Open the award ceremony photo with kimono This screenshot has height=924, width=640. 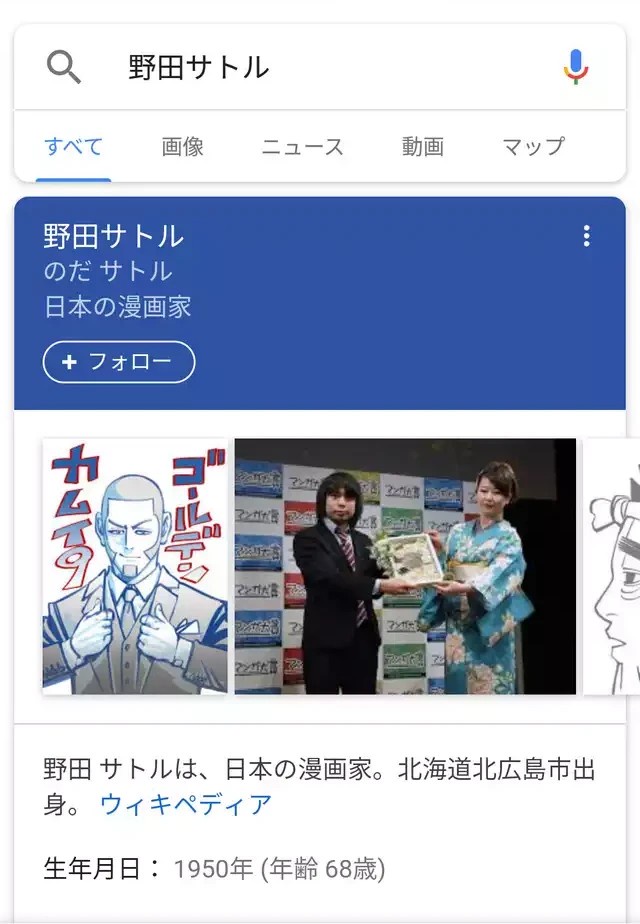405,566
